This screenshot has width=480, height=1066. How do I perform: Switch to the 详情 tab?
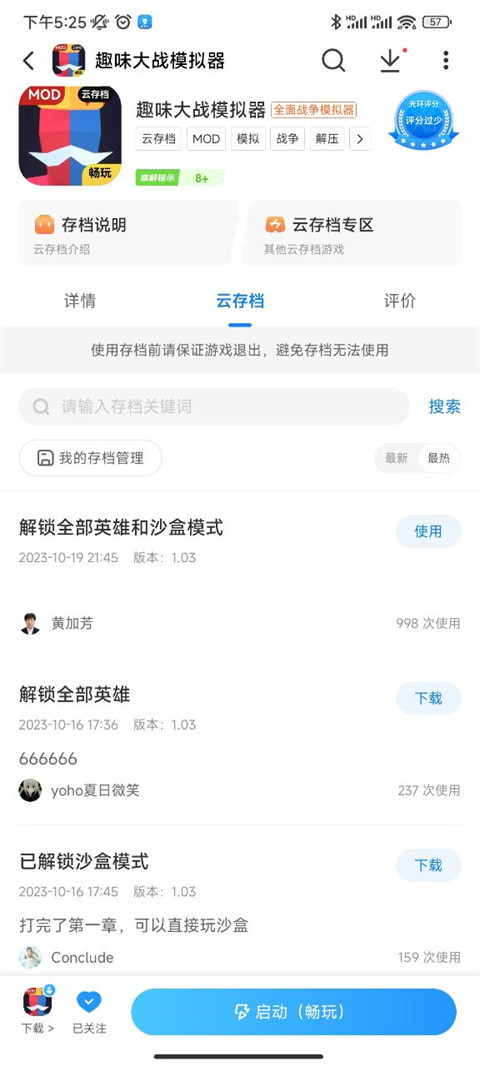click(80, 301)
